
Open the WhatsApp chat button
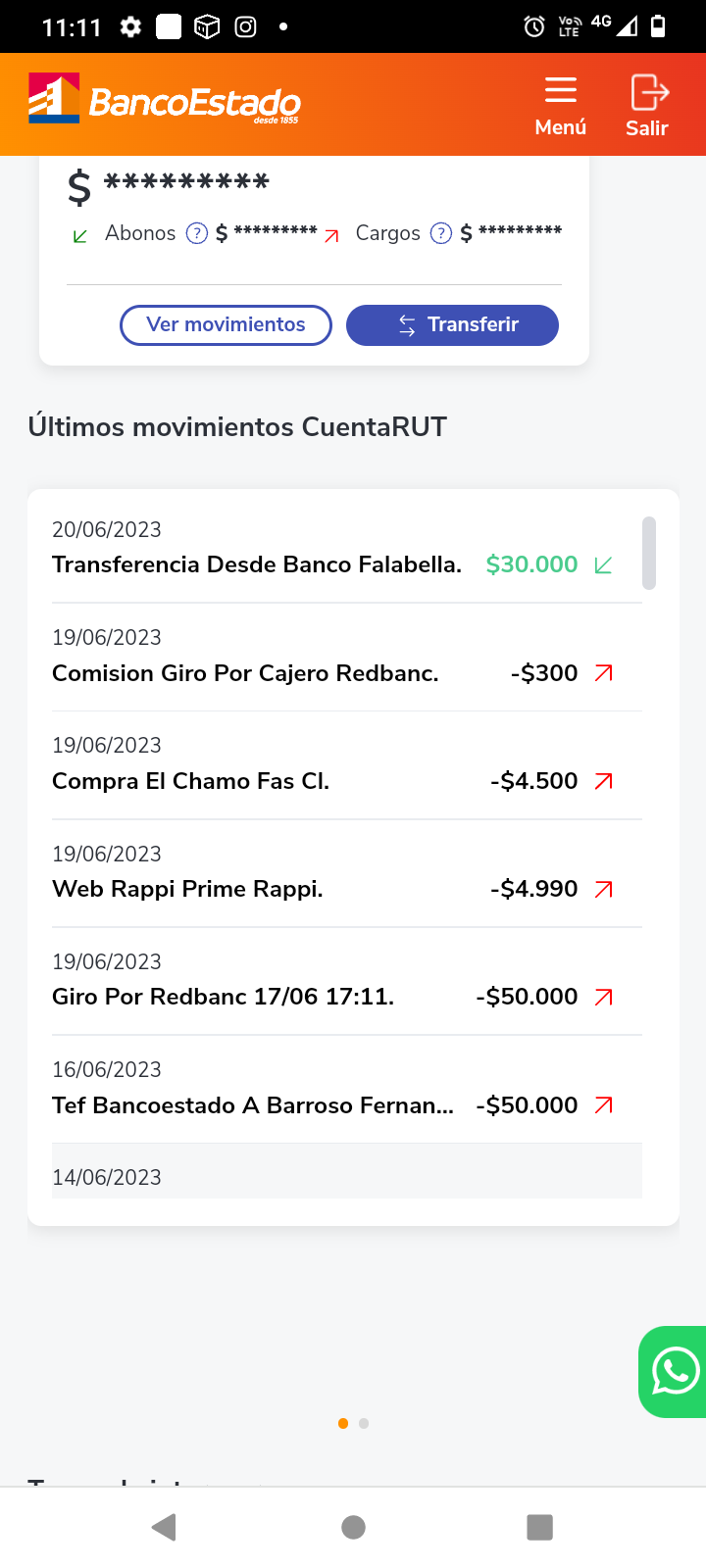pos(675,1371)
